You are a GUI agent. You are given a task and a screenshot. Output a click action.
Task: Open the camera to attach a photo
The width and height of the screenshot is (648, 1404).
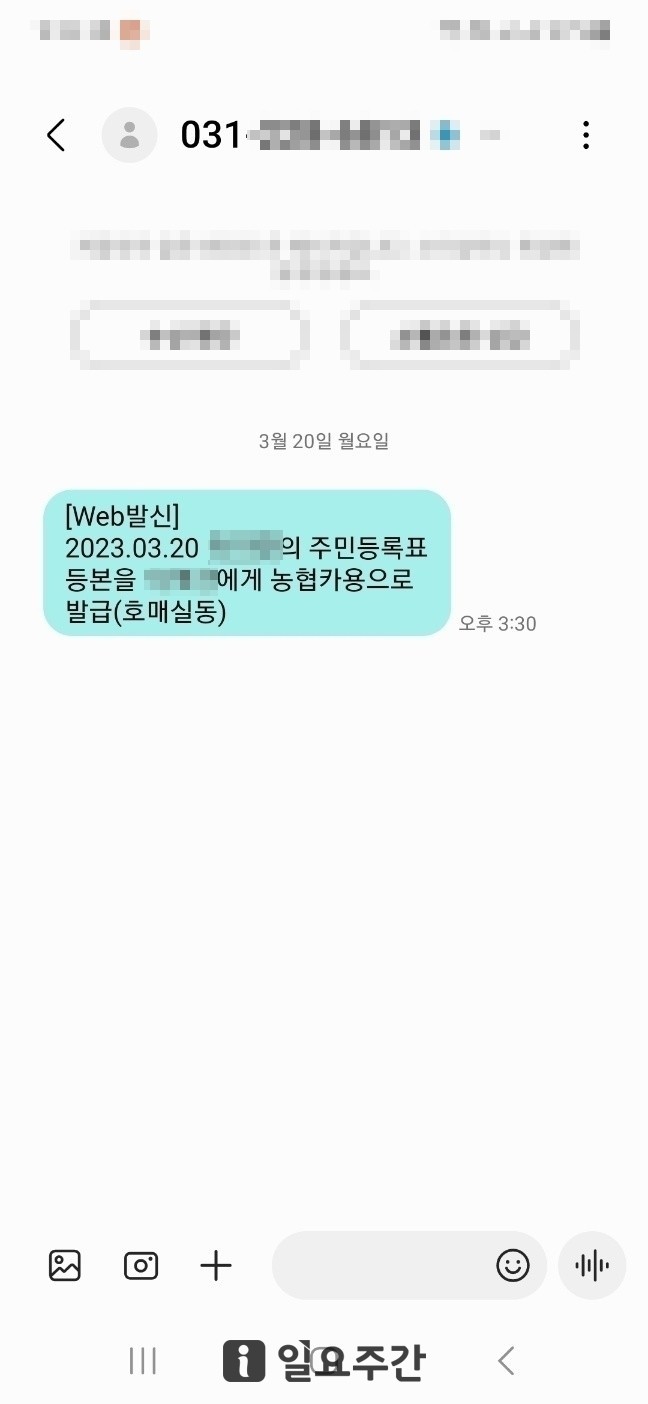tap(141, 1266)
